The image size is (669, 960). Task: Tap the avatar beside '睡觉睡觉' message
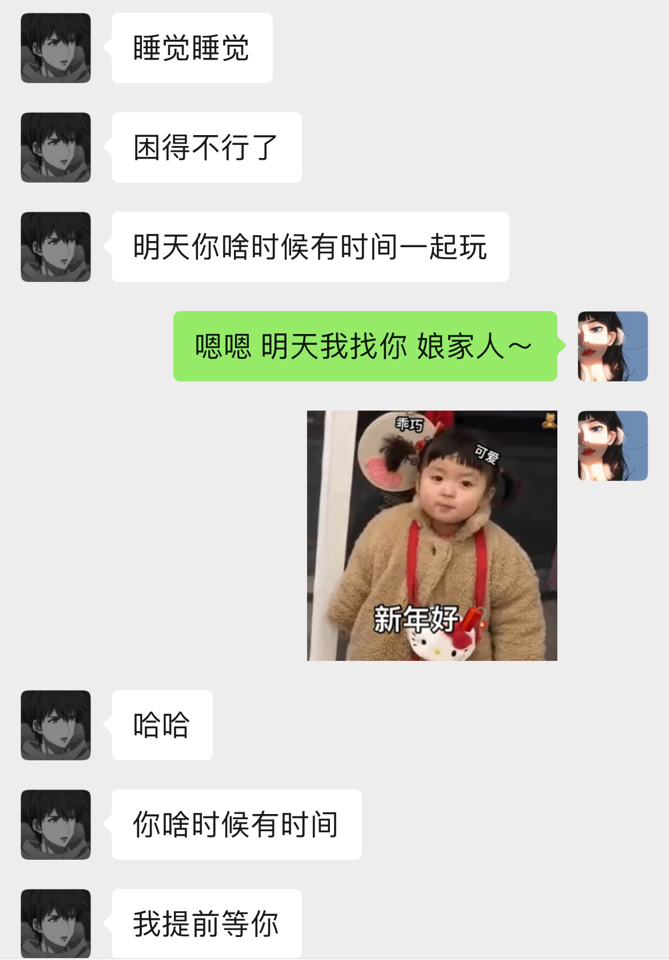(56, 48)
